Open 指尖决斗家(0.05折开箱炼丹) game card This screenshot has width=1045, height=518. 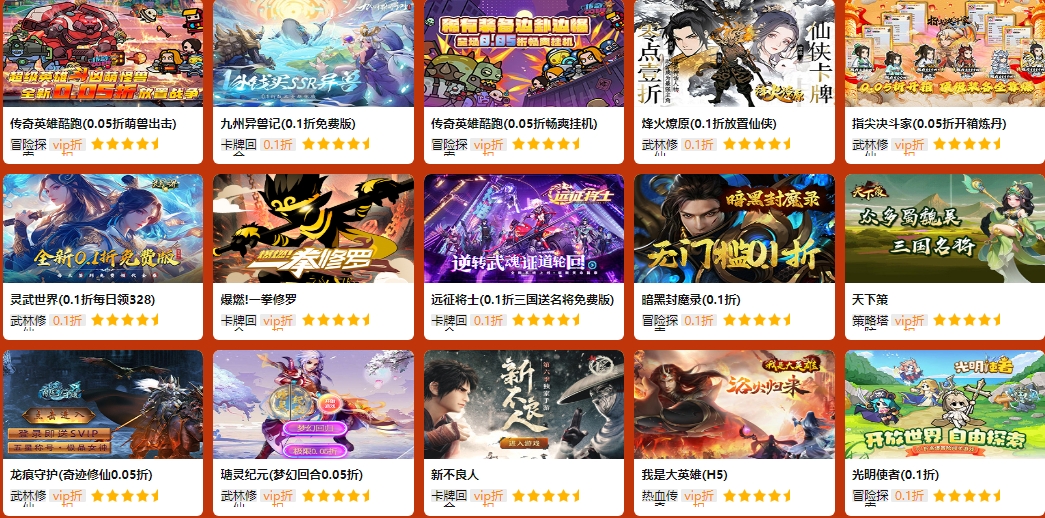tap(944, 55)
